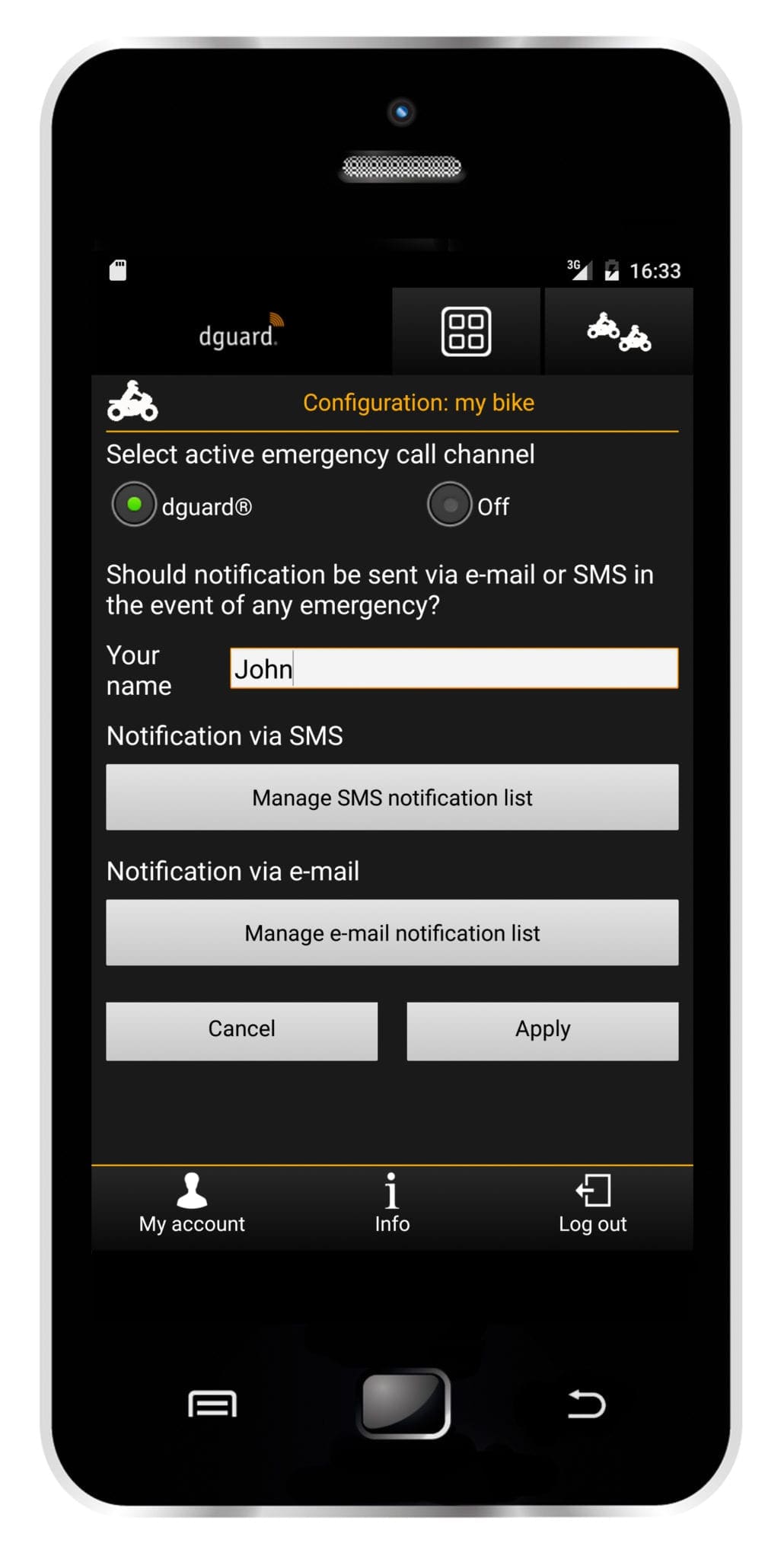Edit the Your name field

point(454,668)
